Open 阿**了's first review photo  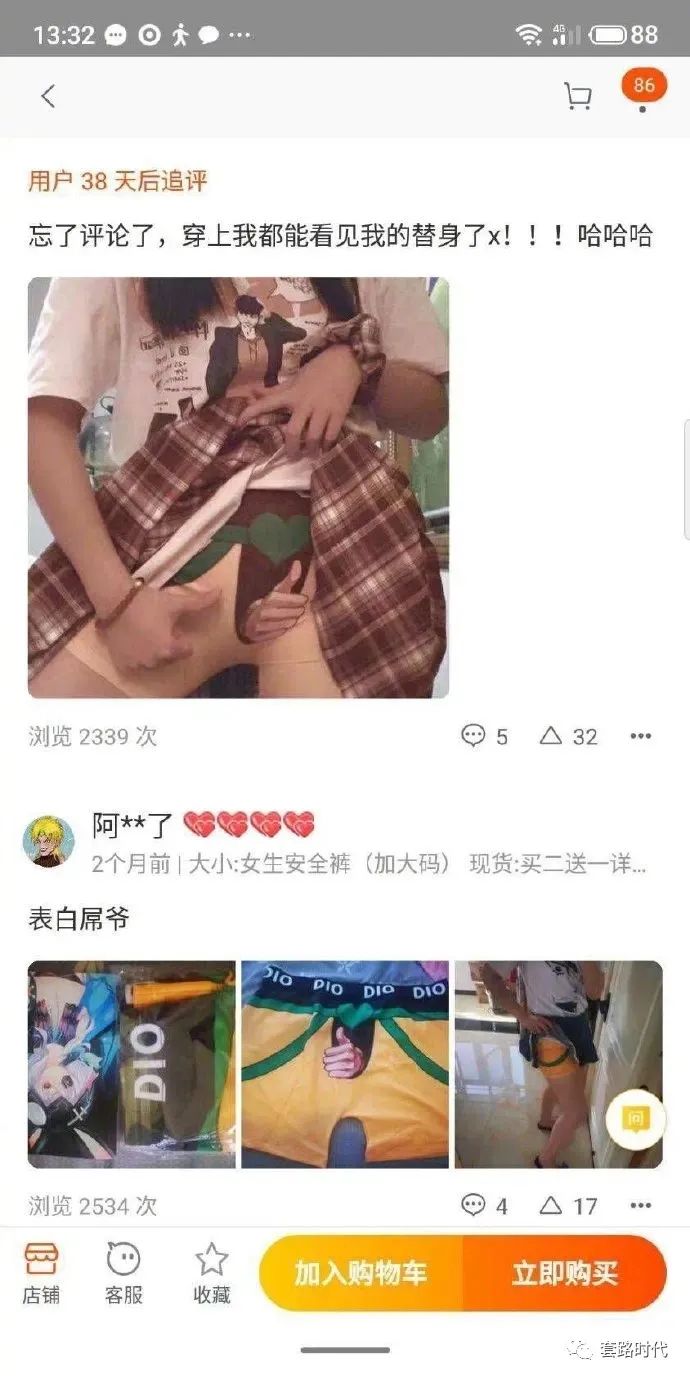tap(131, 1064)
